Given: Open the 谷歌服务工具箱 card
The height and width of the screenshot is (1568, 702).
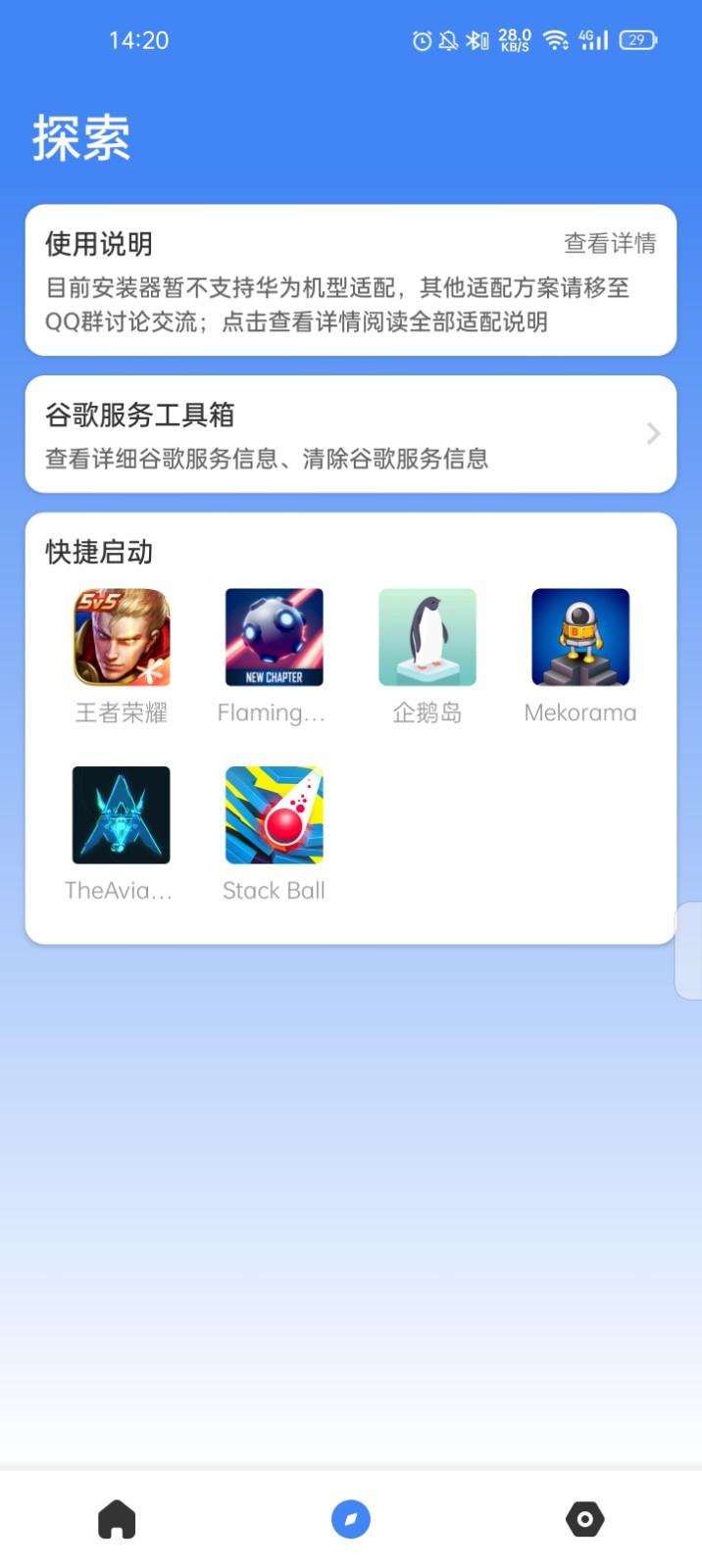Looking at the screenshot, I should (350, 434).
